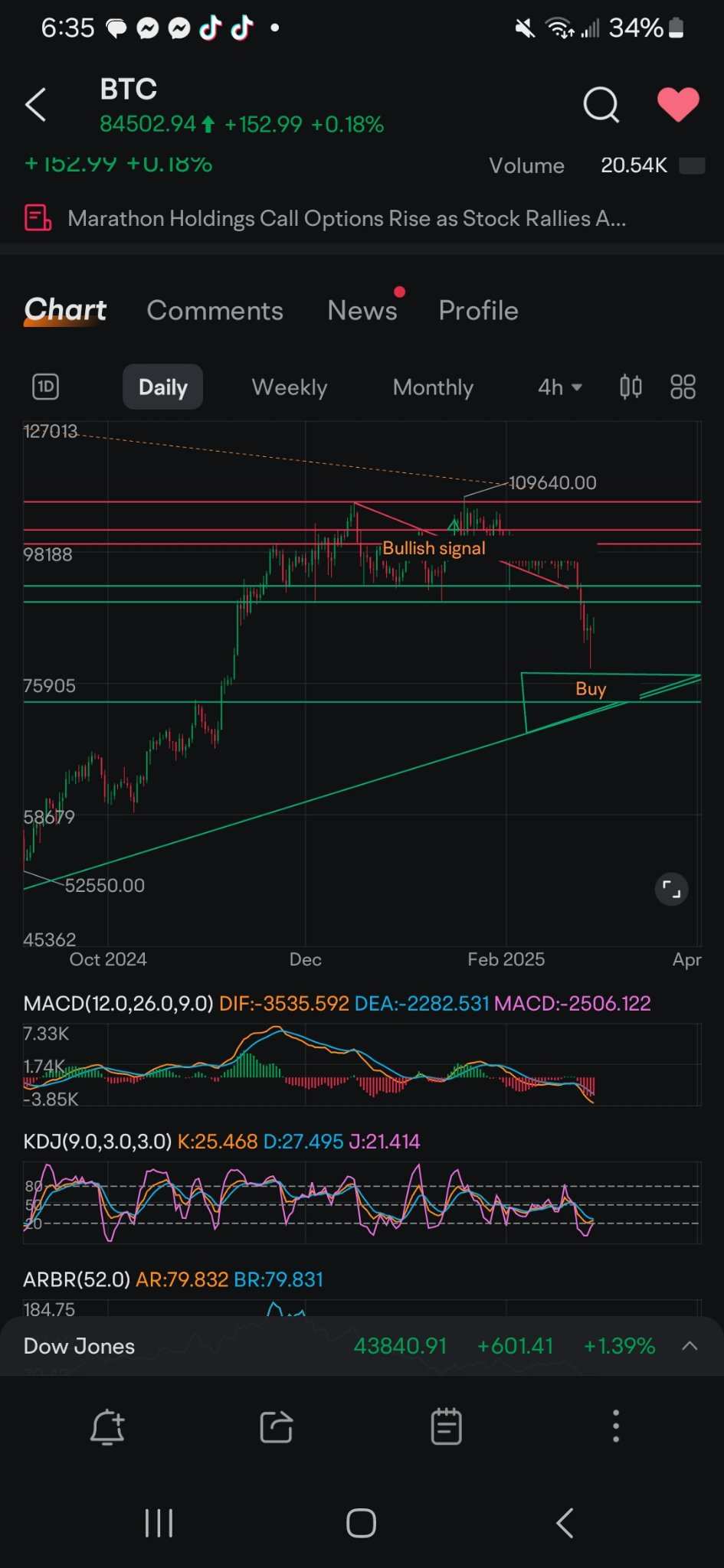Expand the chart to full screen
Screen dimensions: 724x1568
tap(672, 890)
